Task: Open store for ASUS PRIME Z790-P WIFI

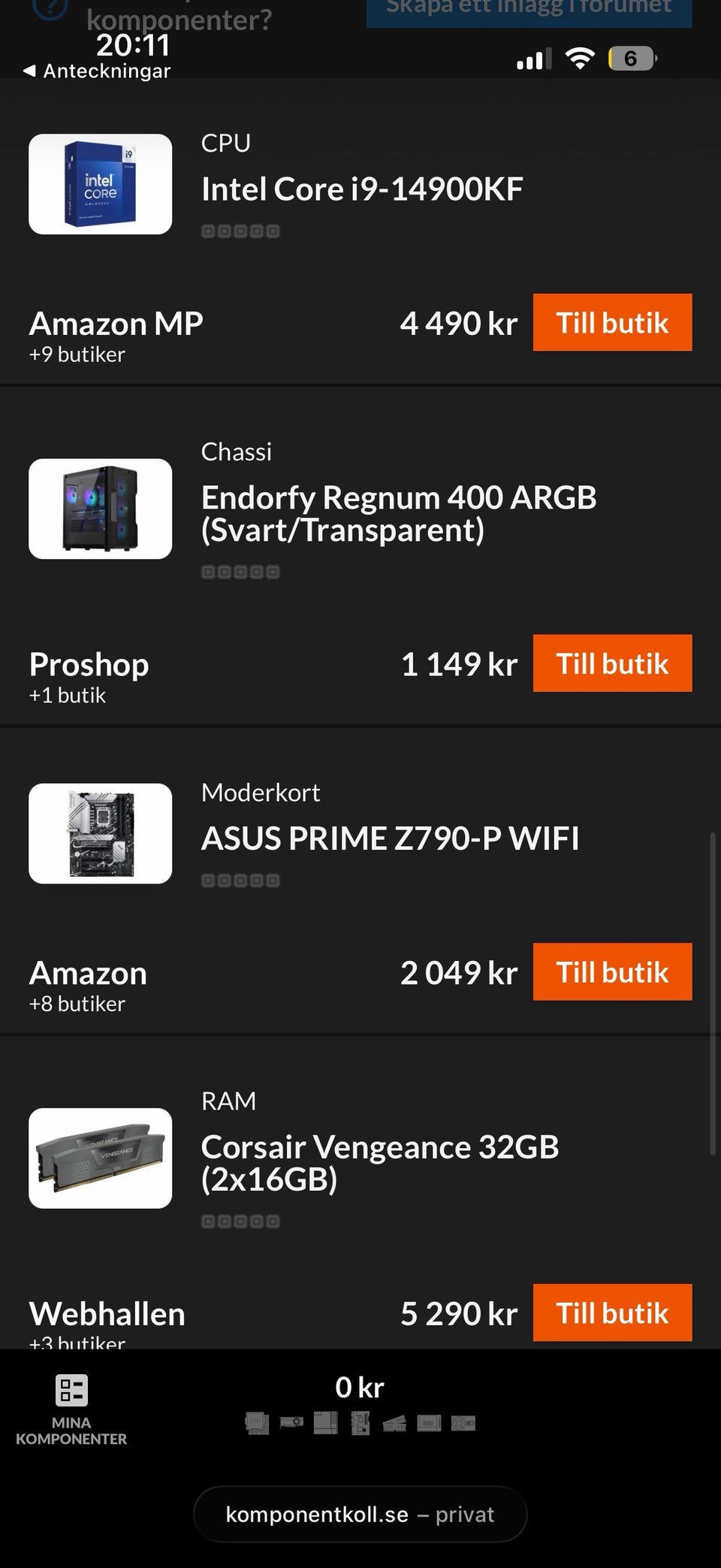Action: tap(612, 971)
